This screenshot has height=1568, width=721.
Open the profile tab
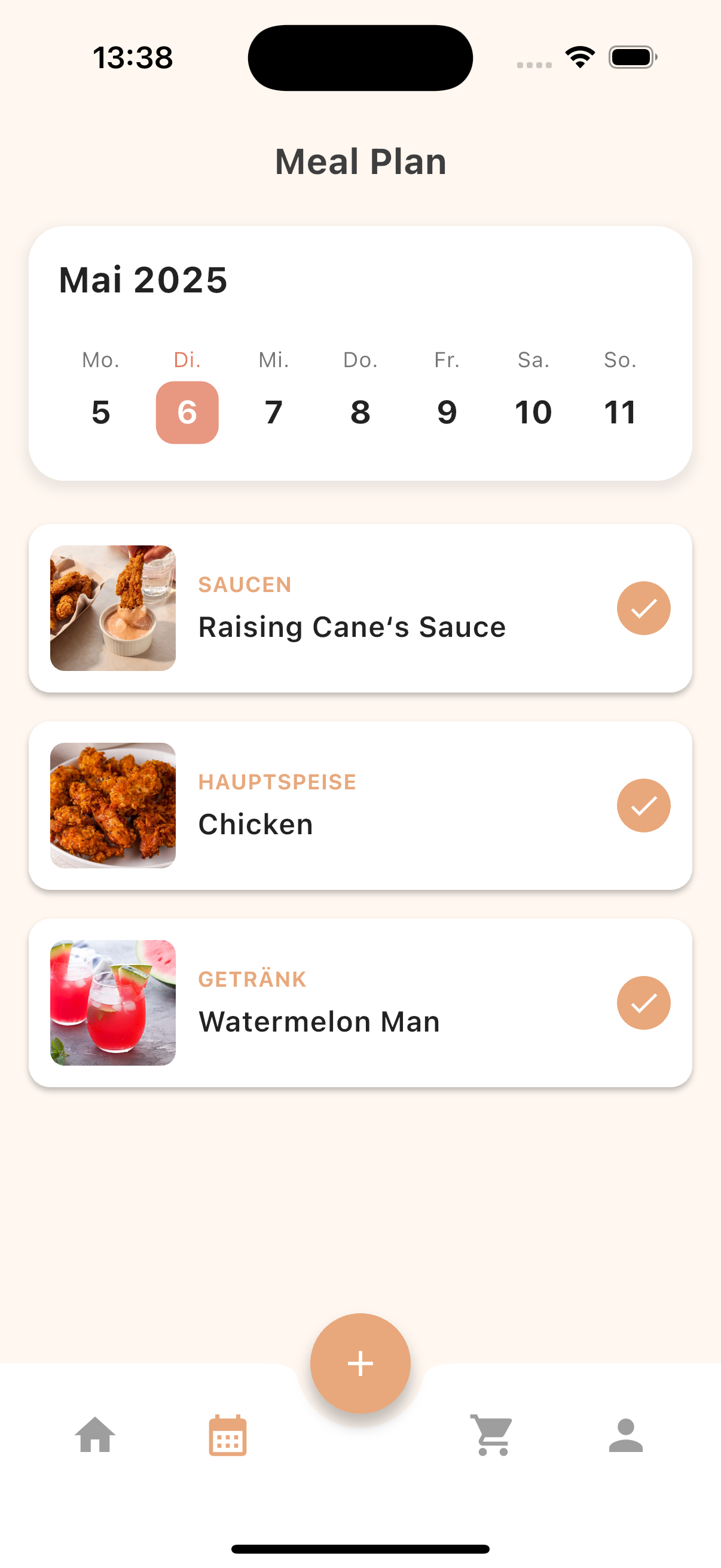click(x=625, y=1435)
